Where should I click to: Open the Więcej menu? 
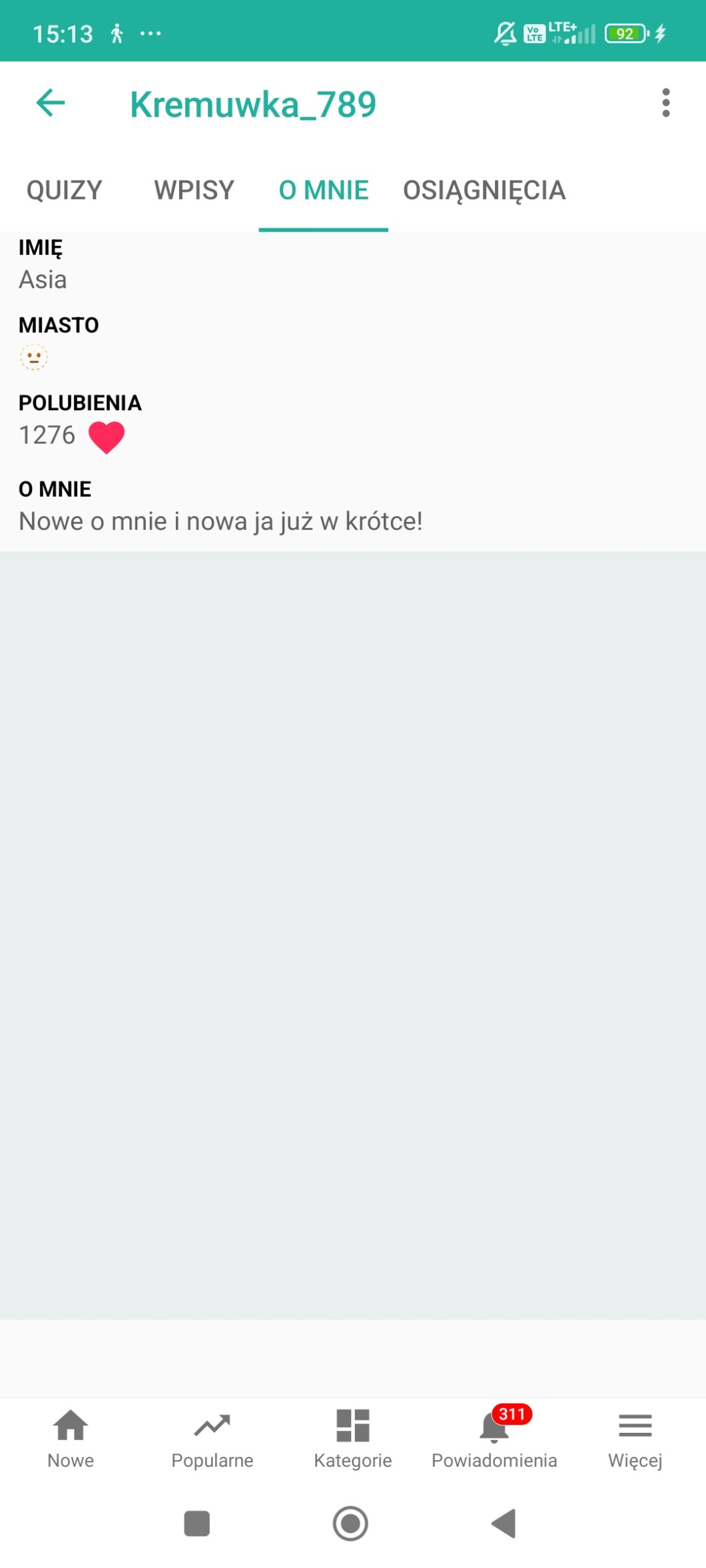point(635,1438)
